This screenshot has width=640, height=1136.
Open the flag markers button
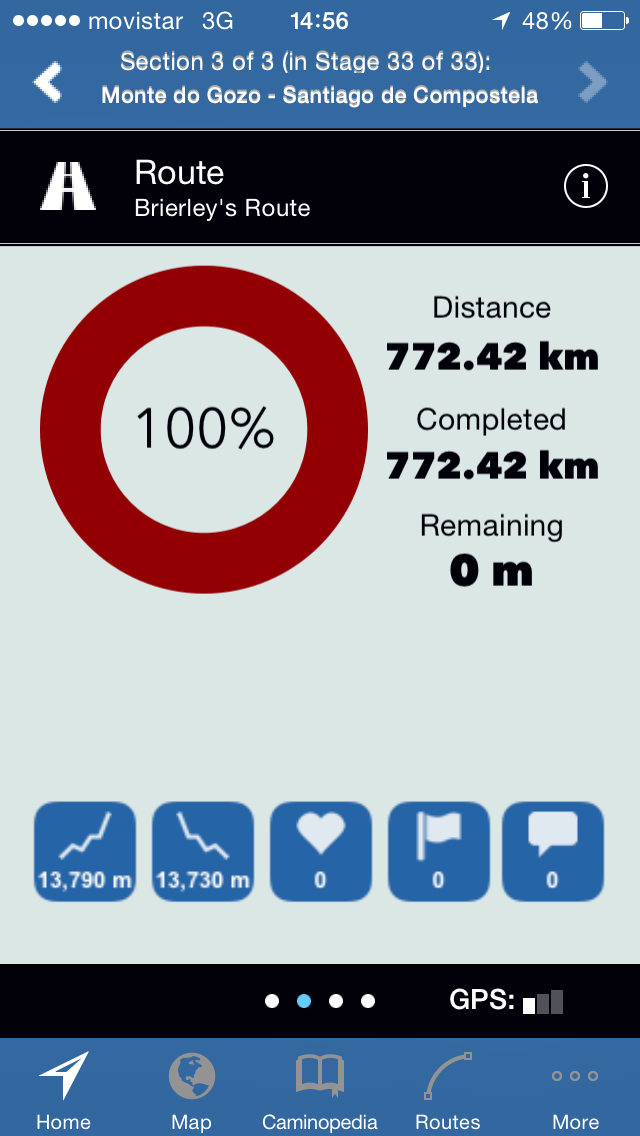pyautogui.click(x=438, y=852)
